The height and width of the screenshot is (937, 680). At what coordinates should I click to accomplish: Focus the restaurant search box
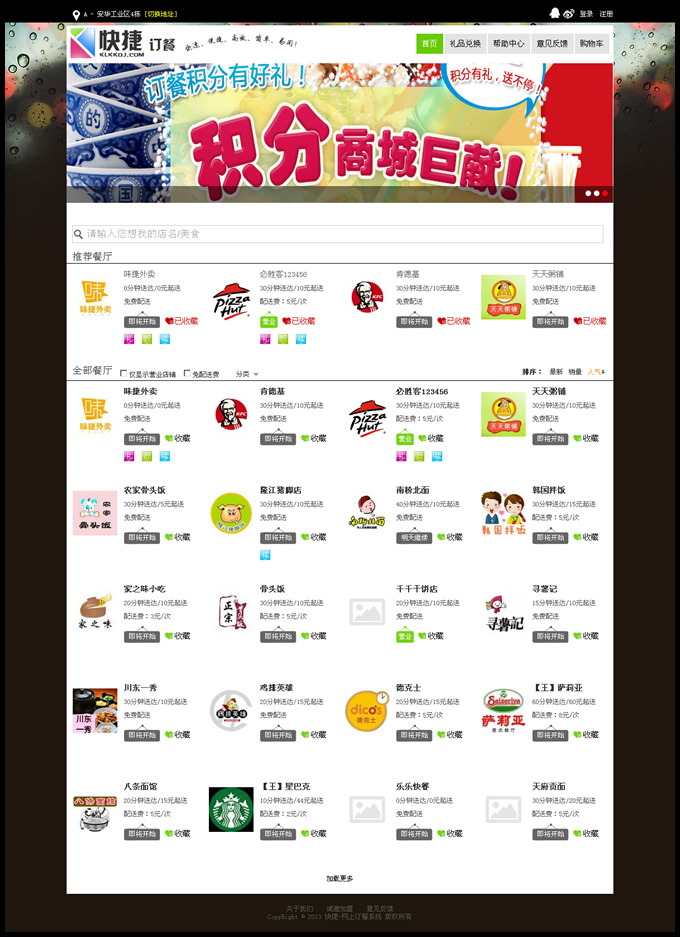(x=338, y=234)
